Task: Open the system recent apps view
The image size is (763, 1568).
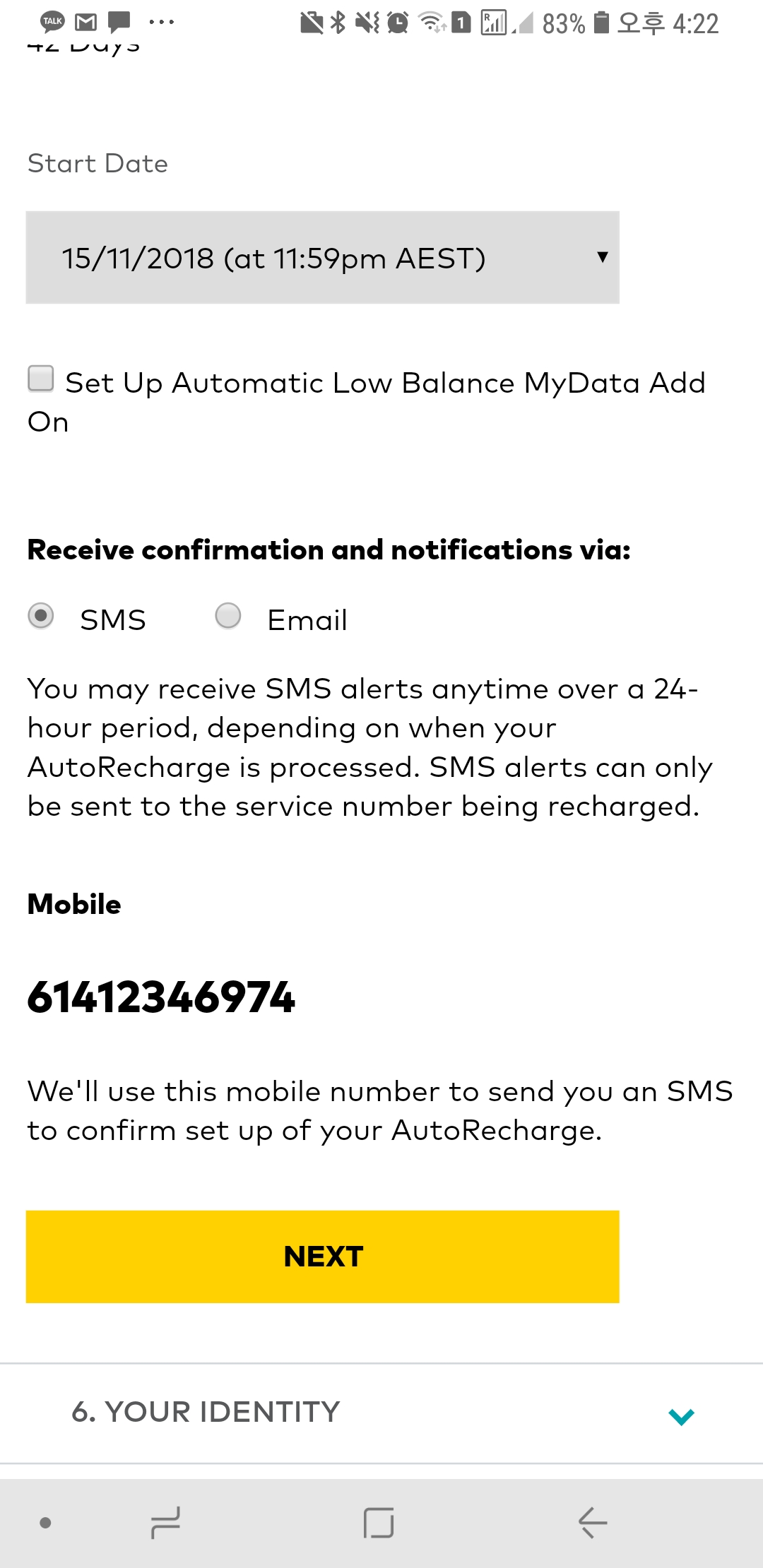Action: pos(166,1522)
